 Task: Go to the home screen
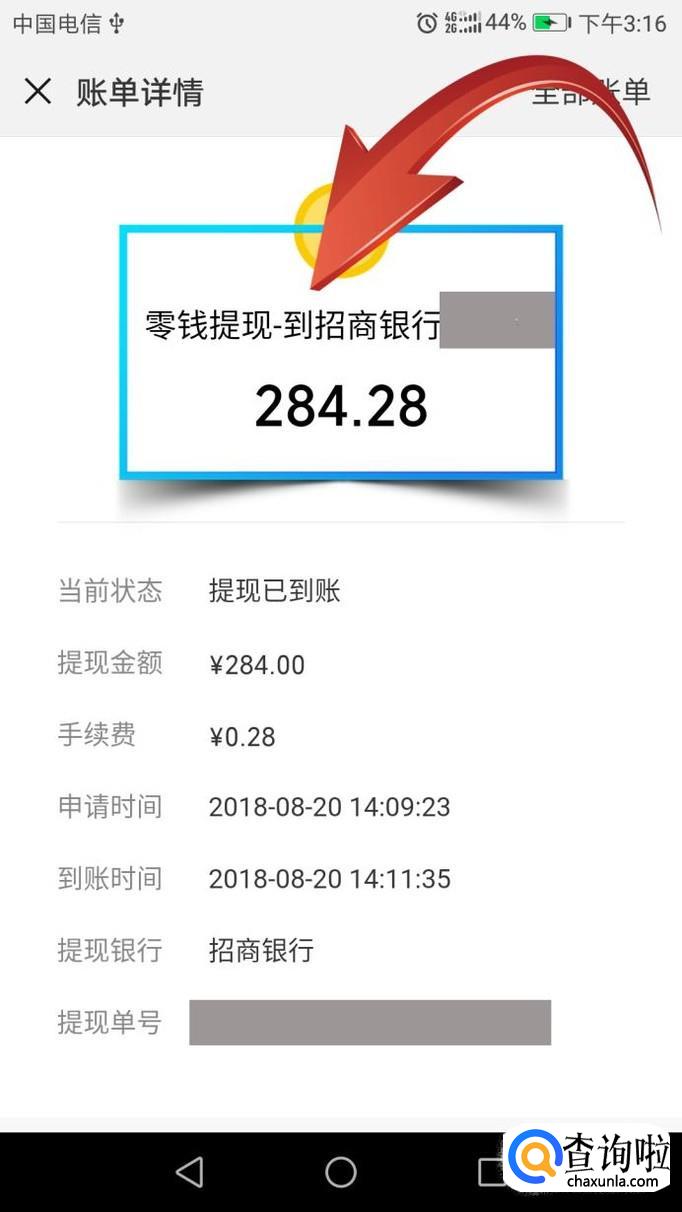tap(341, 1172)
